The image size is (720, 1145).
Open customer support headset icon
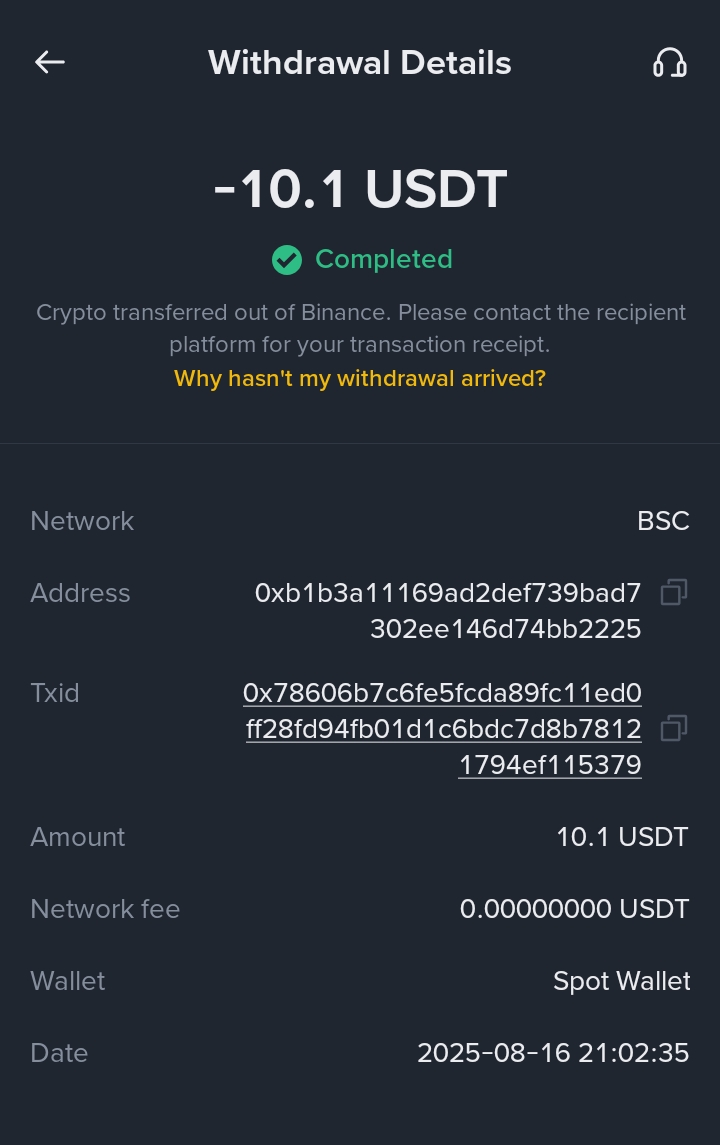pos(669,63)
